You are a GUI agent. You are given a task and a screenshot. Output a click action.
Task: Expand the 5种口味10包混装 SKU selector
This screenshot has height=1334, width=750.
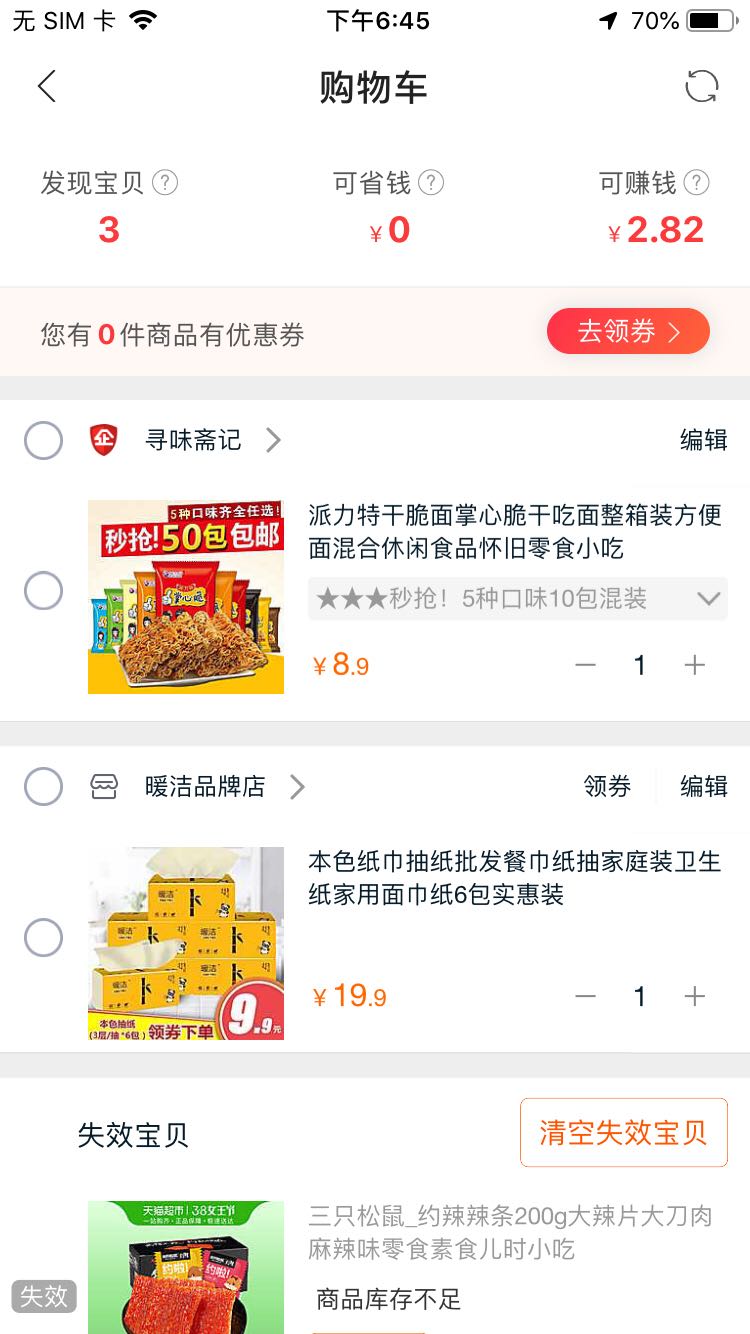(710, 598)
